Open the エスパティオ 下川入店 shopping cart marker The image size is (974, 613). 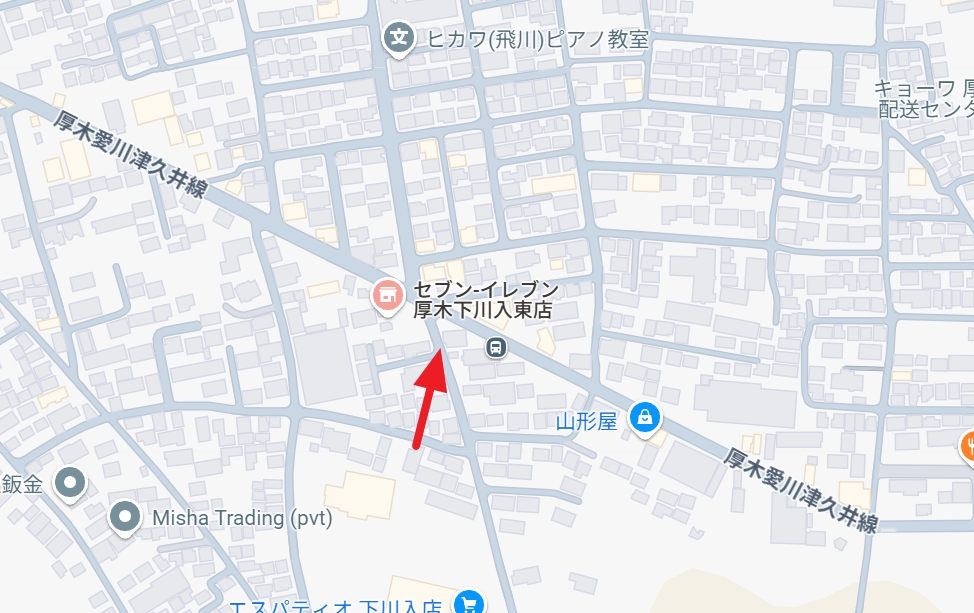tap(468, 602)
